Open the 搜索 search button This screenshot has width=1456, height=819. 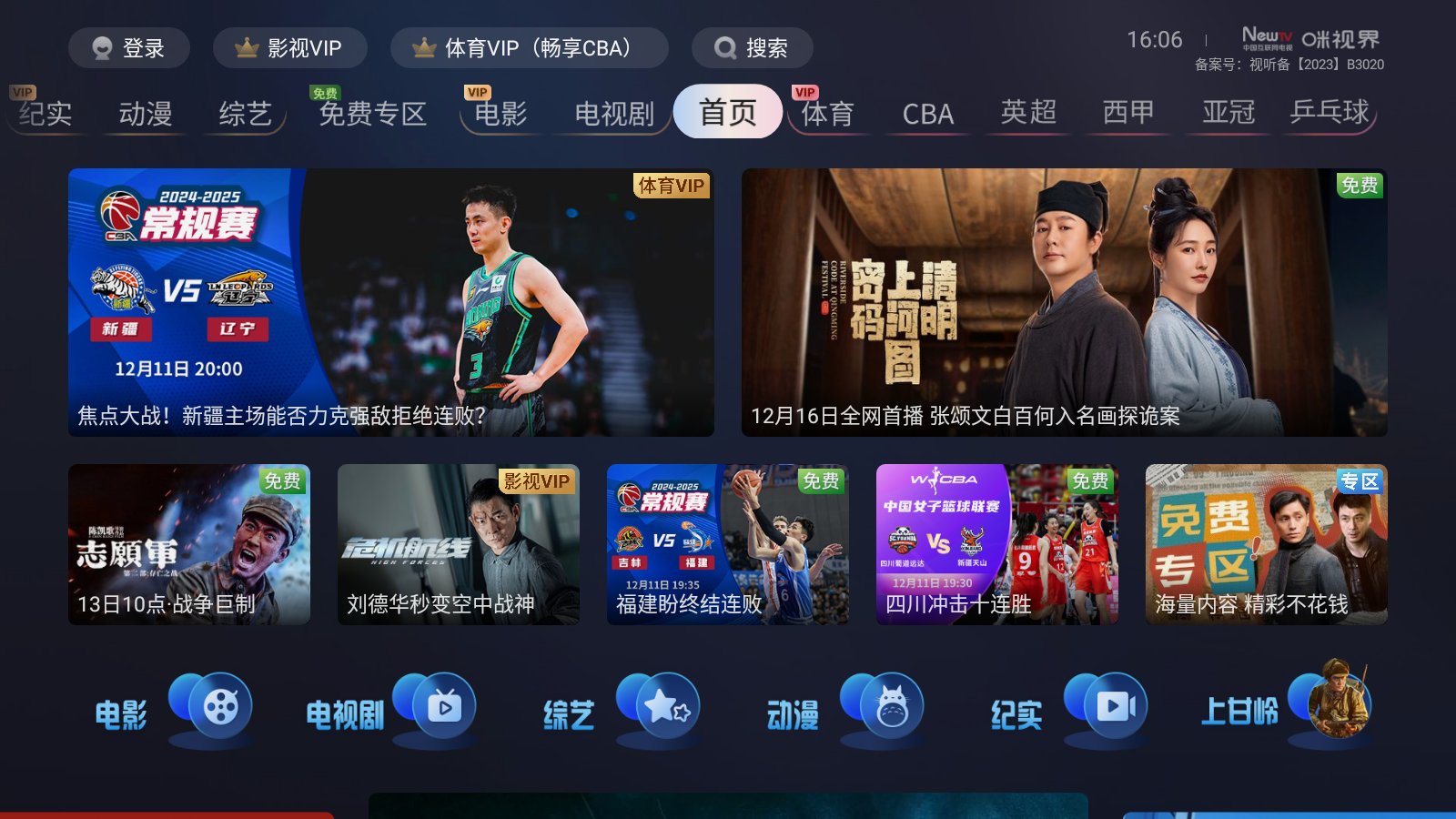[752, 48]
